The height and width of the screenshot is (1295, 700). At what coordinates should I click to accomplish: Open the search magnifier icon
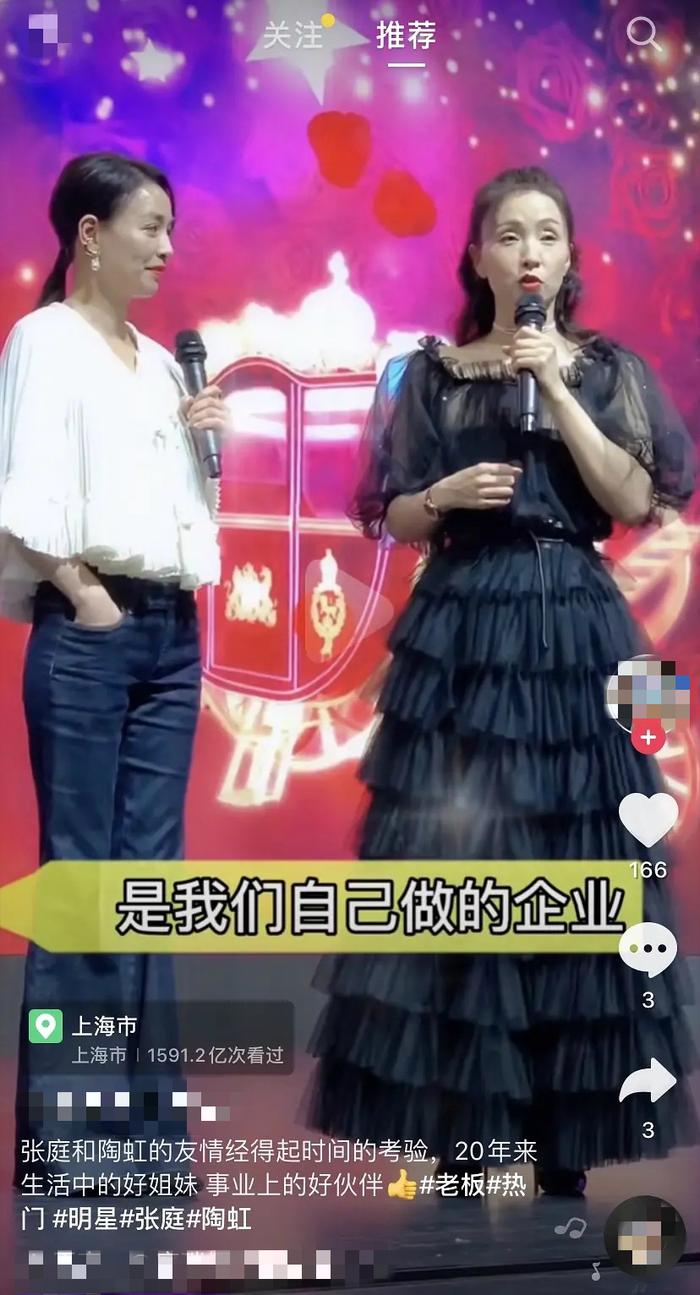643,35
